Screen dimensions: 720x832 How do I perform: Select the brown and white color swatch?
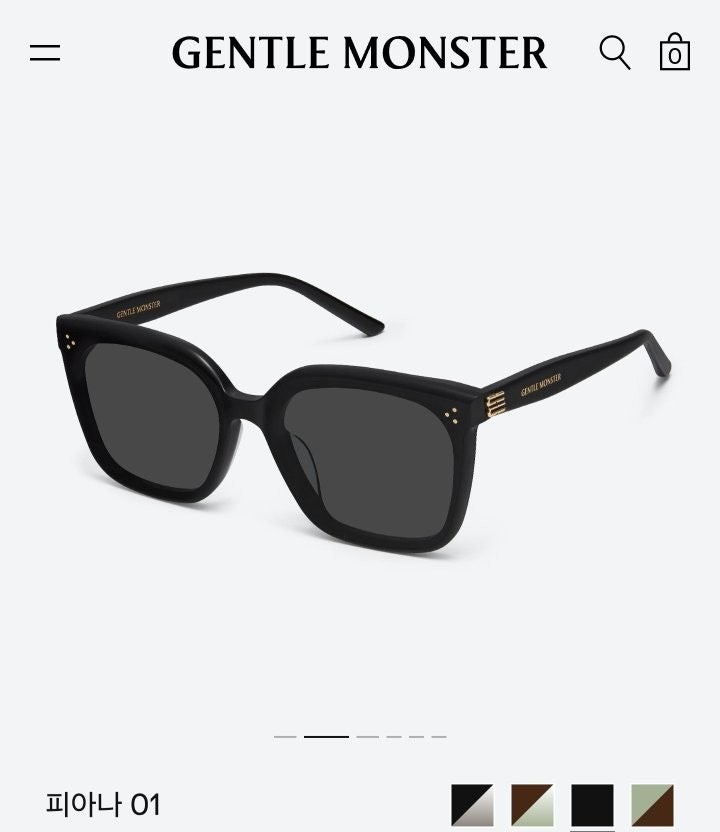pyautogui.click(x=532, y=804)
